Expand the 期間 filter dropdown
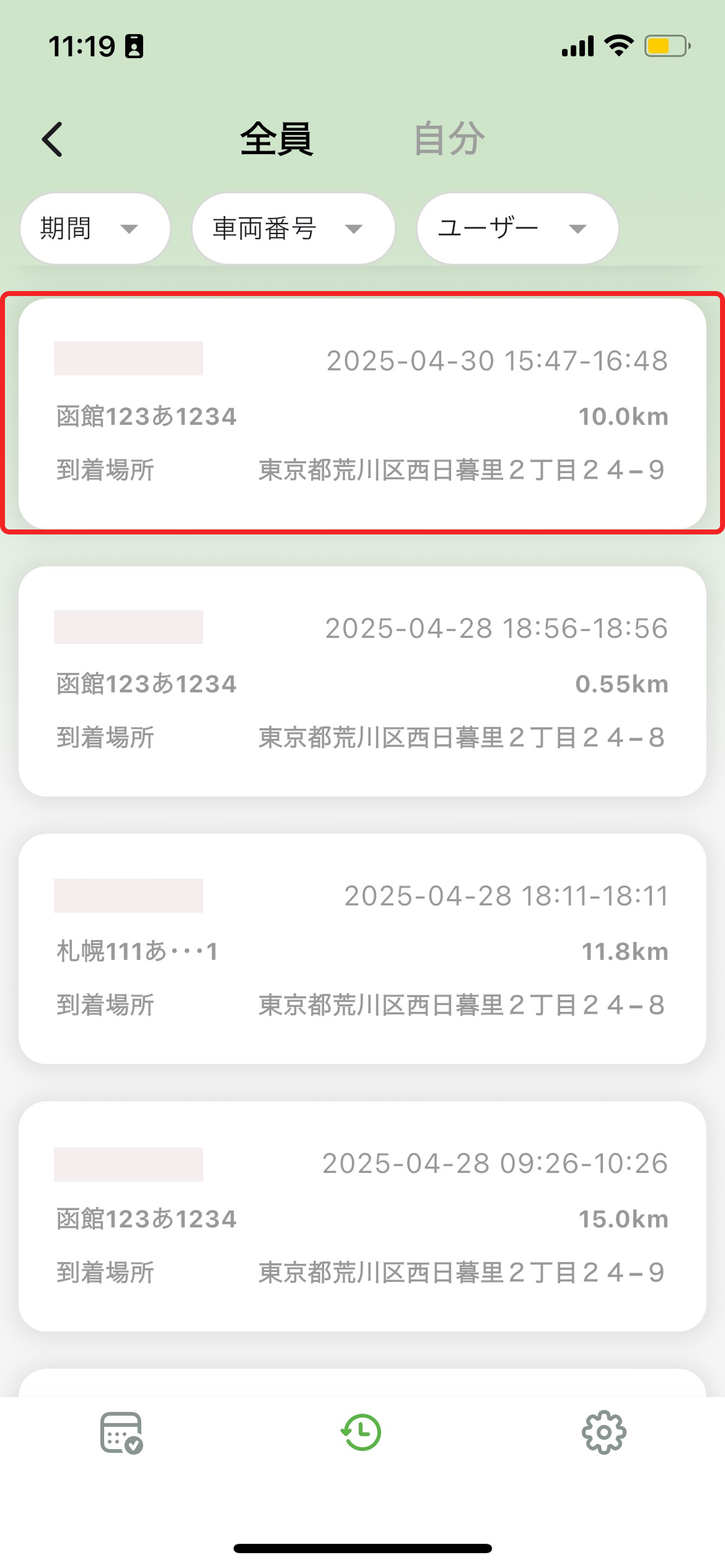This screenshot has height=1568, width=725. tap(95, 229)
